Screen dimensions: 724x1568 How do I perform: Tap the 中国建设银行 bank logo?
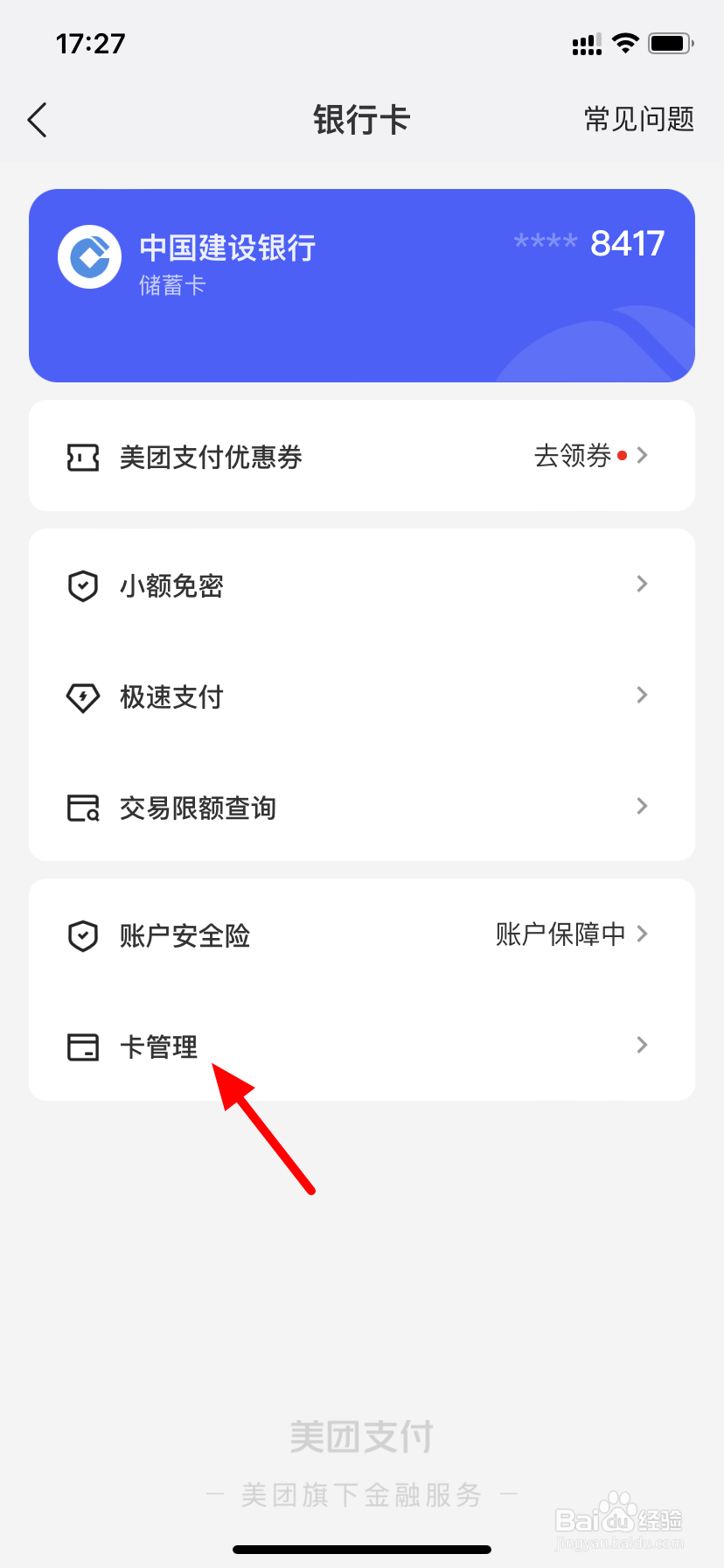89,255
